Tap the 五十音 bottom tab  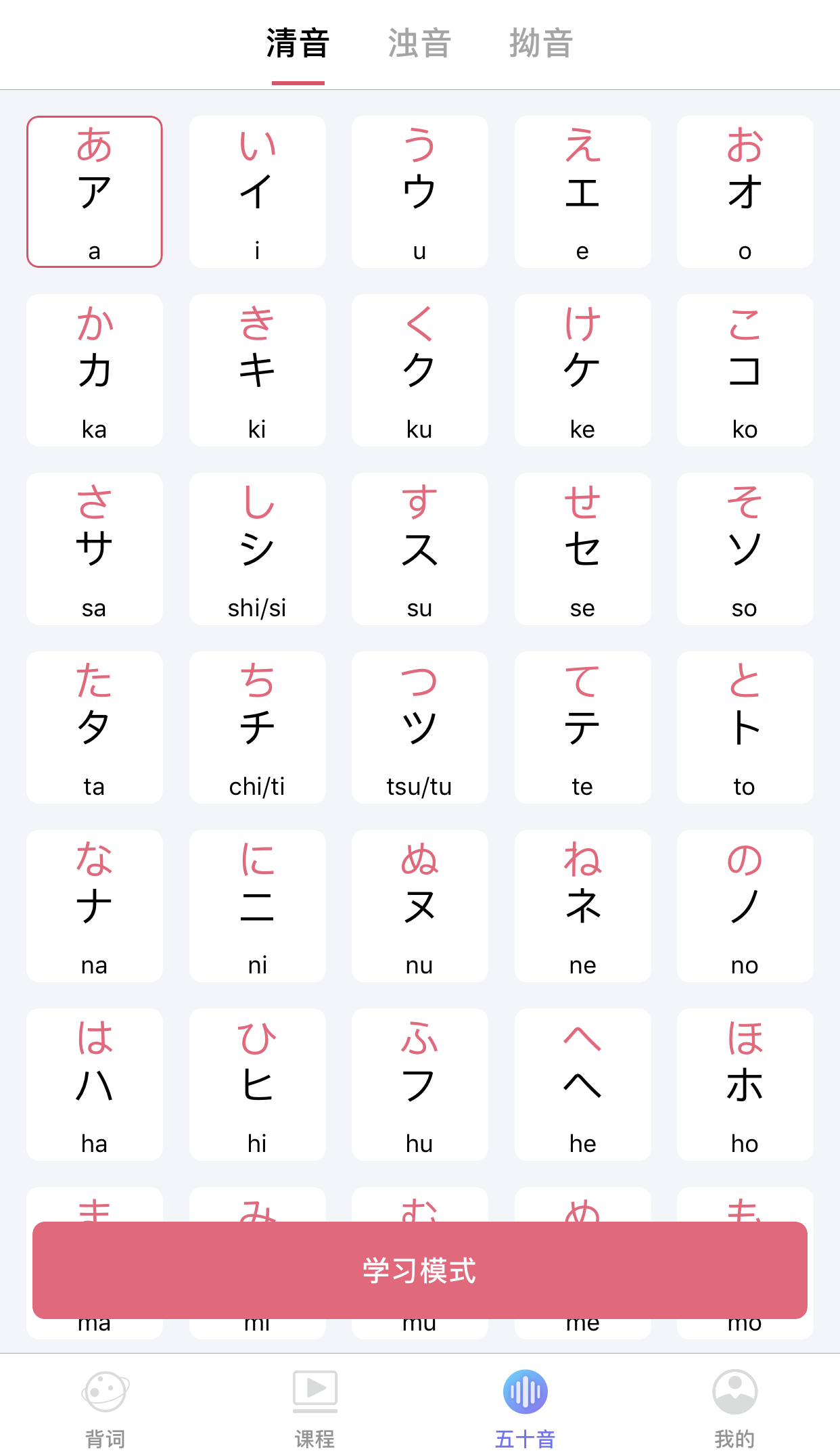(525, 1408)
